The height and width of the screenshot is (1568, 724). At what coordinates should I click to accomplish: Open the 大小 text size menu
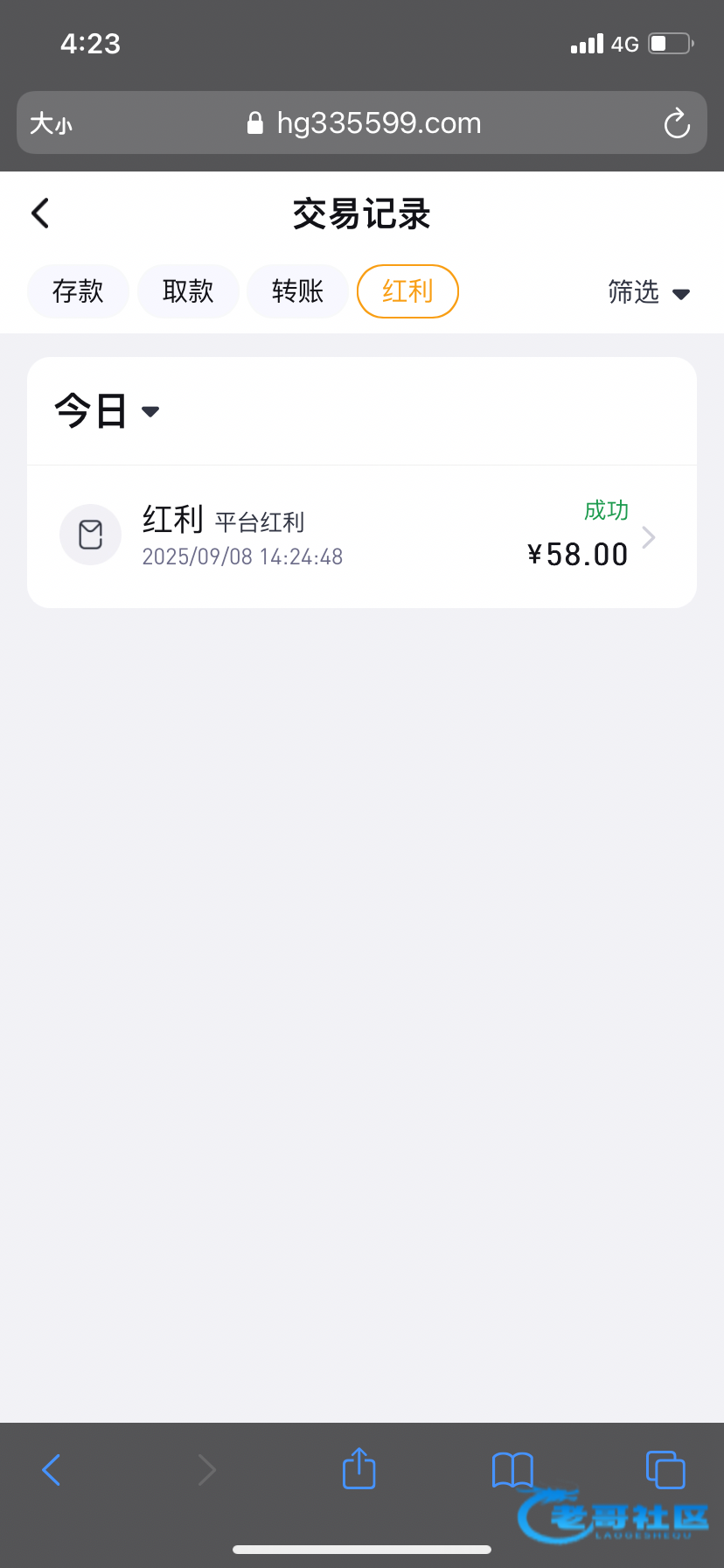coord(51,123)
